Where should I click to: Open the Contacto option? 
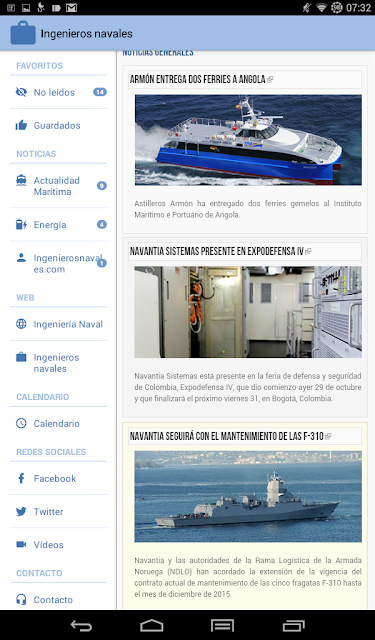pos(58,599)
